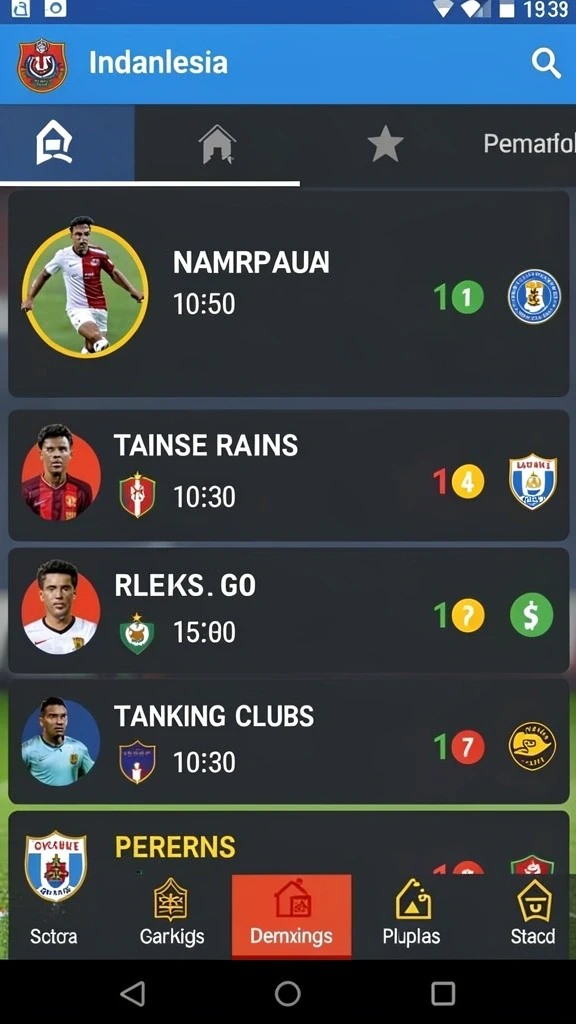The height and width of the screenshot is (1024, 576).
Task: Switch to the star favorites tab
Action: click(385, 144)
